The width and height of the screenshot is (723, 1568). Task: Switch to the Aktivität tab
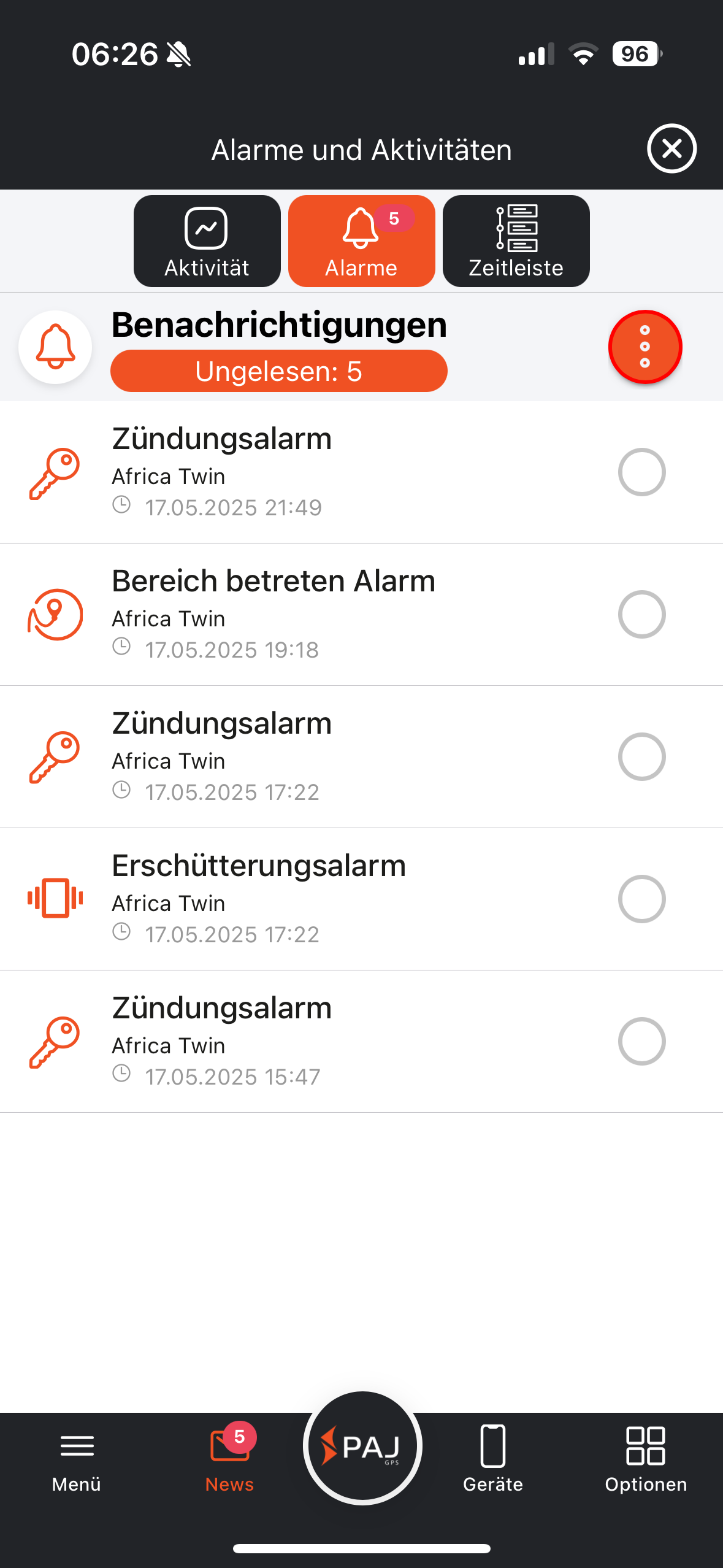[207, 241]
